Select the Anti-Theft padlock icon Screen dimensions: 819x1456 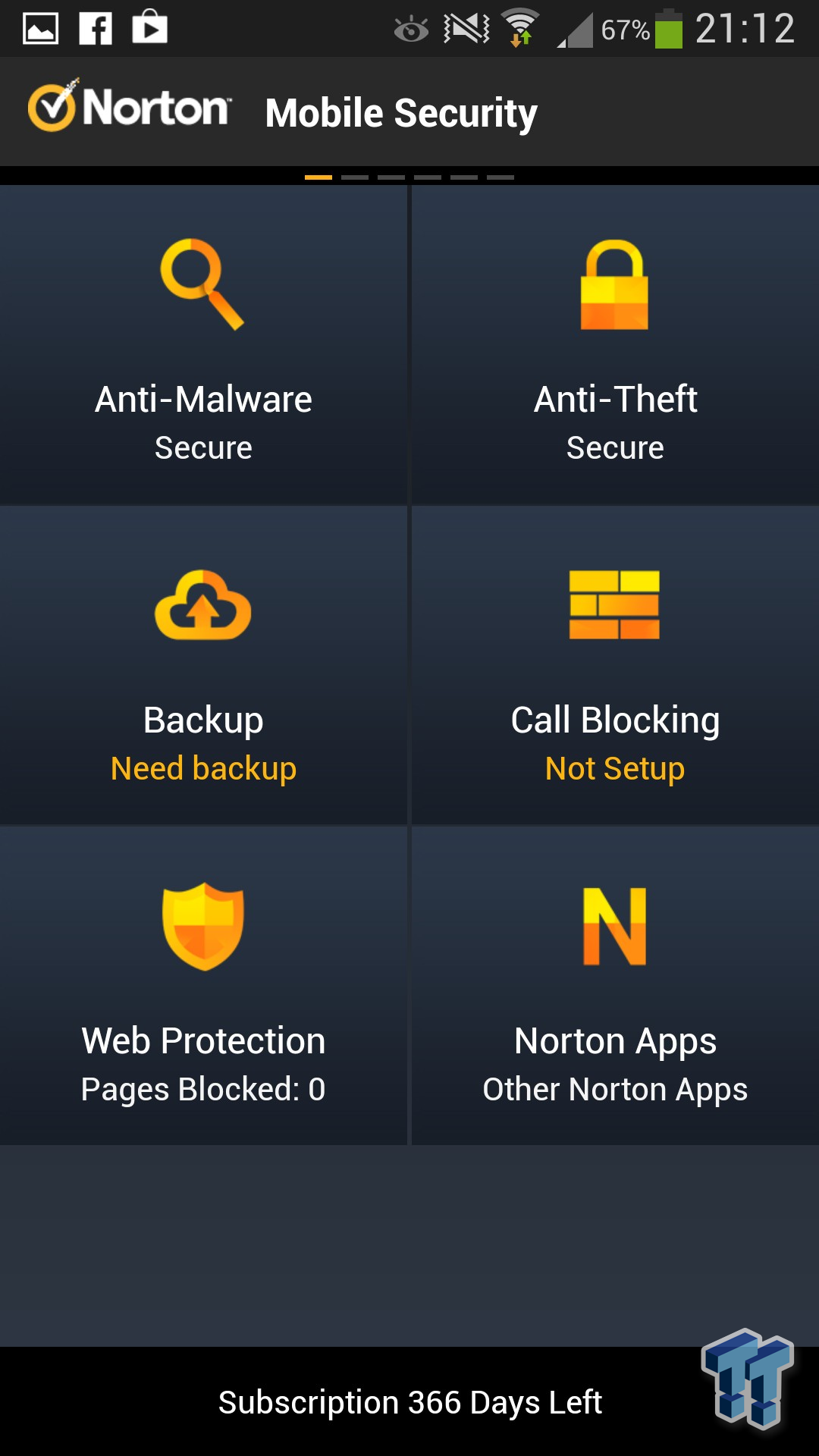pos(614,284)
